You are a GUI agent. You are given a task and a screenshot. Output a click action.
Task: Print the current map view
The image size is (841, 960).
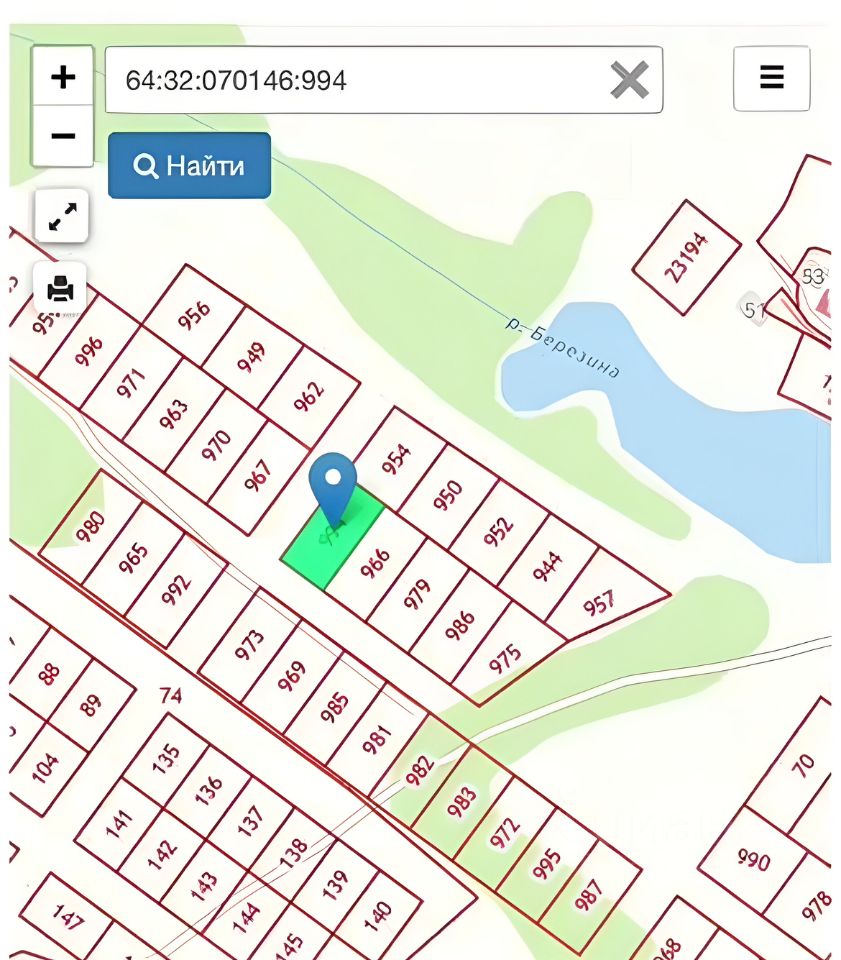coord(61,289)
